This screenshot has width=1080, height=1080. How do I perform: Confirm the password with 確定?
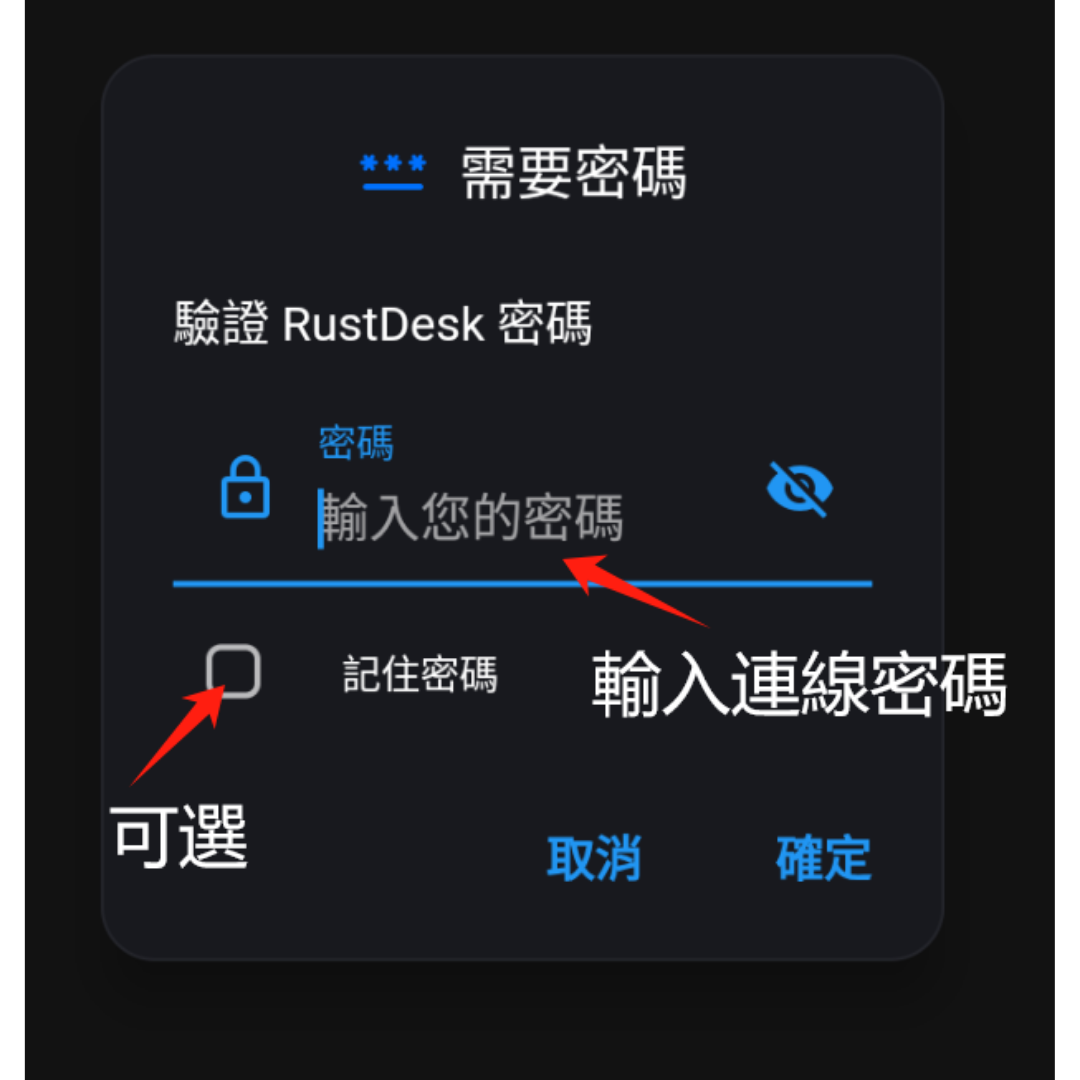(x=823, y=858)
